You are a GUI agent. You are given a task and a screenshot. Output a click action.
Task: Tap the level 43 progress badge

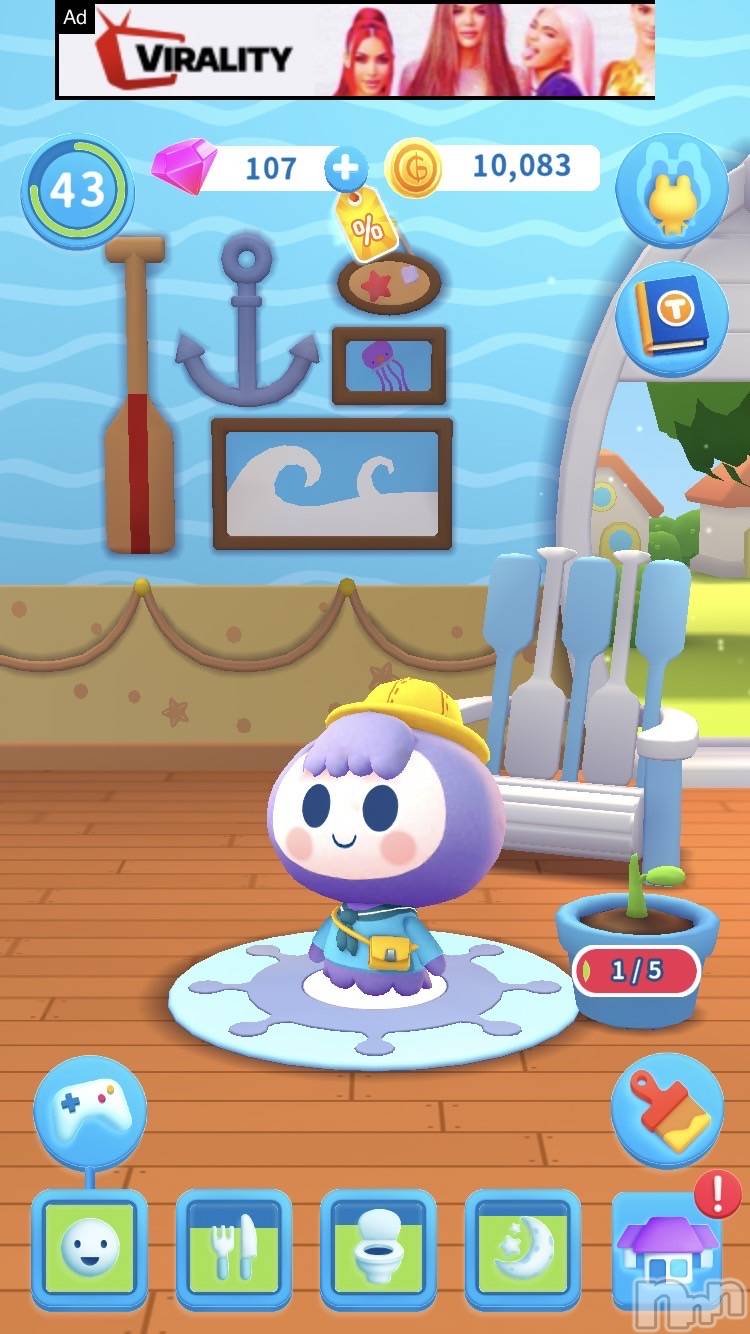coord(76,190)
